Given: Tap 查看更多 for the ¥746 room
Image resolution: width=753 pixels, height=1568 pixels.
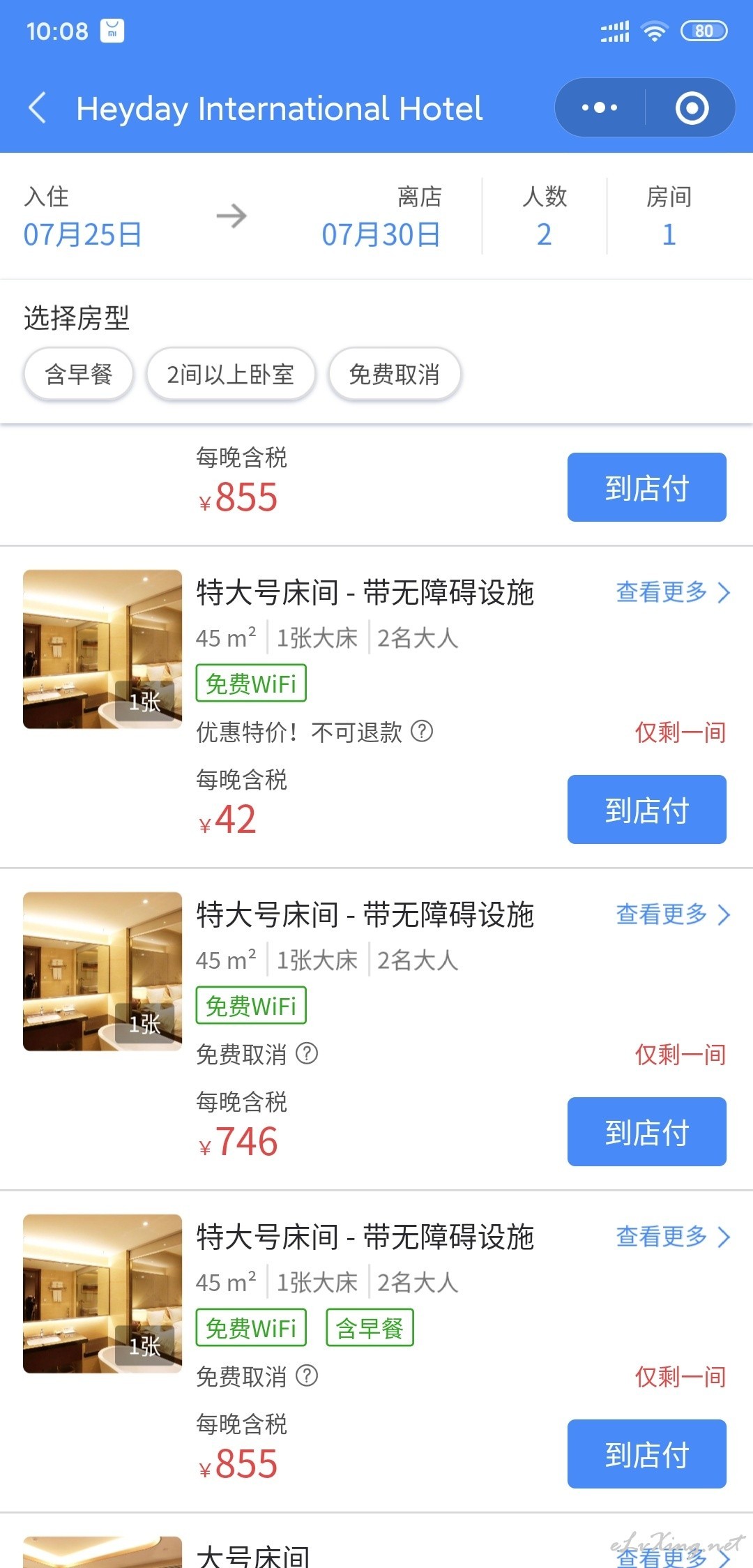Looking at the screenshot, I should (674, 915).
